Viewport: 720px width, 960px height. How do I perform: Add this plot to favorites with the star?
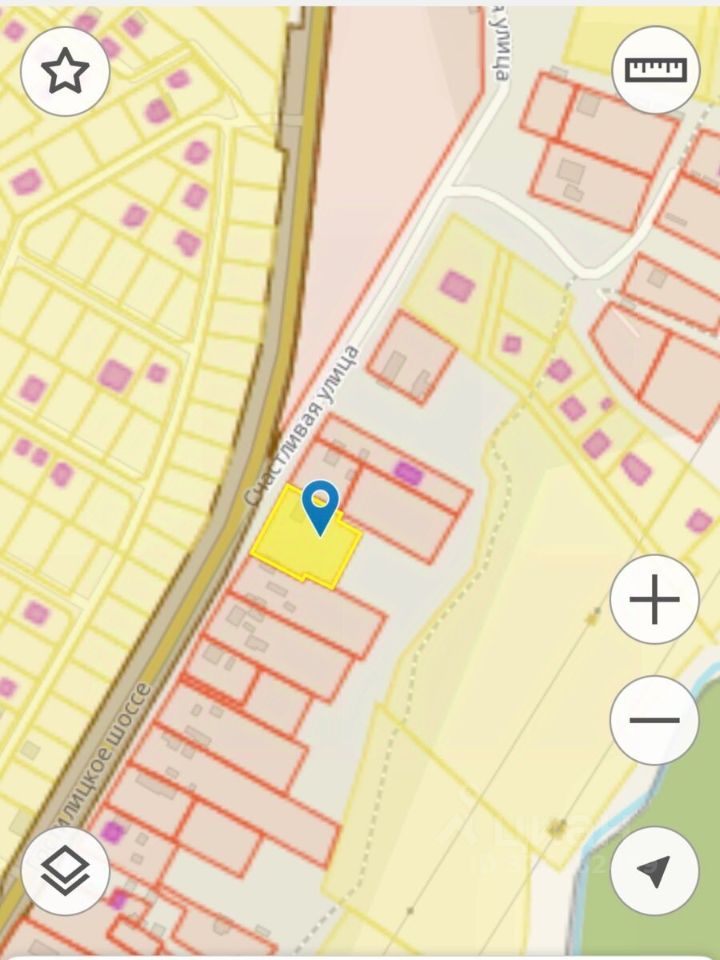[x=65, y=70]
